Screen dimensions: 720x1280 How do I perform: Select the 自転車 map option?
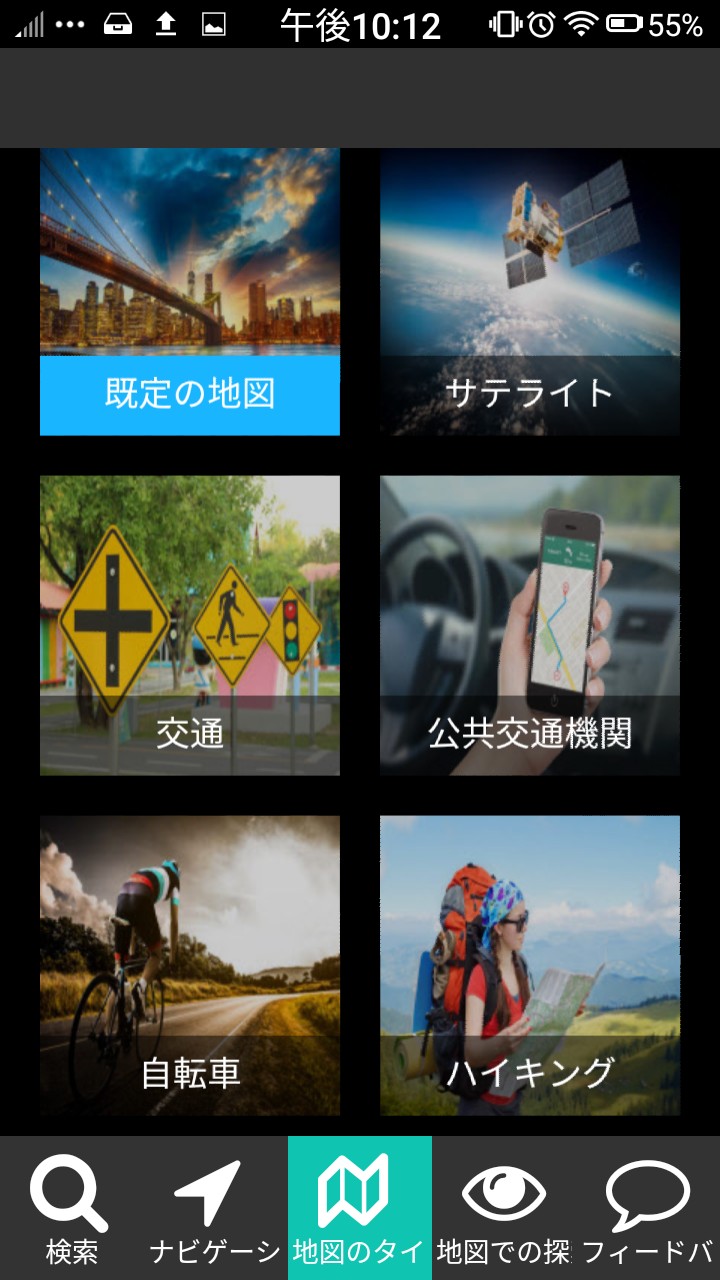(190, 965)
